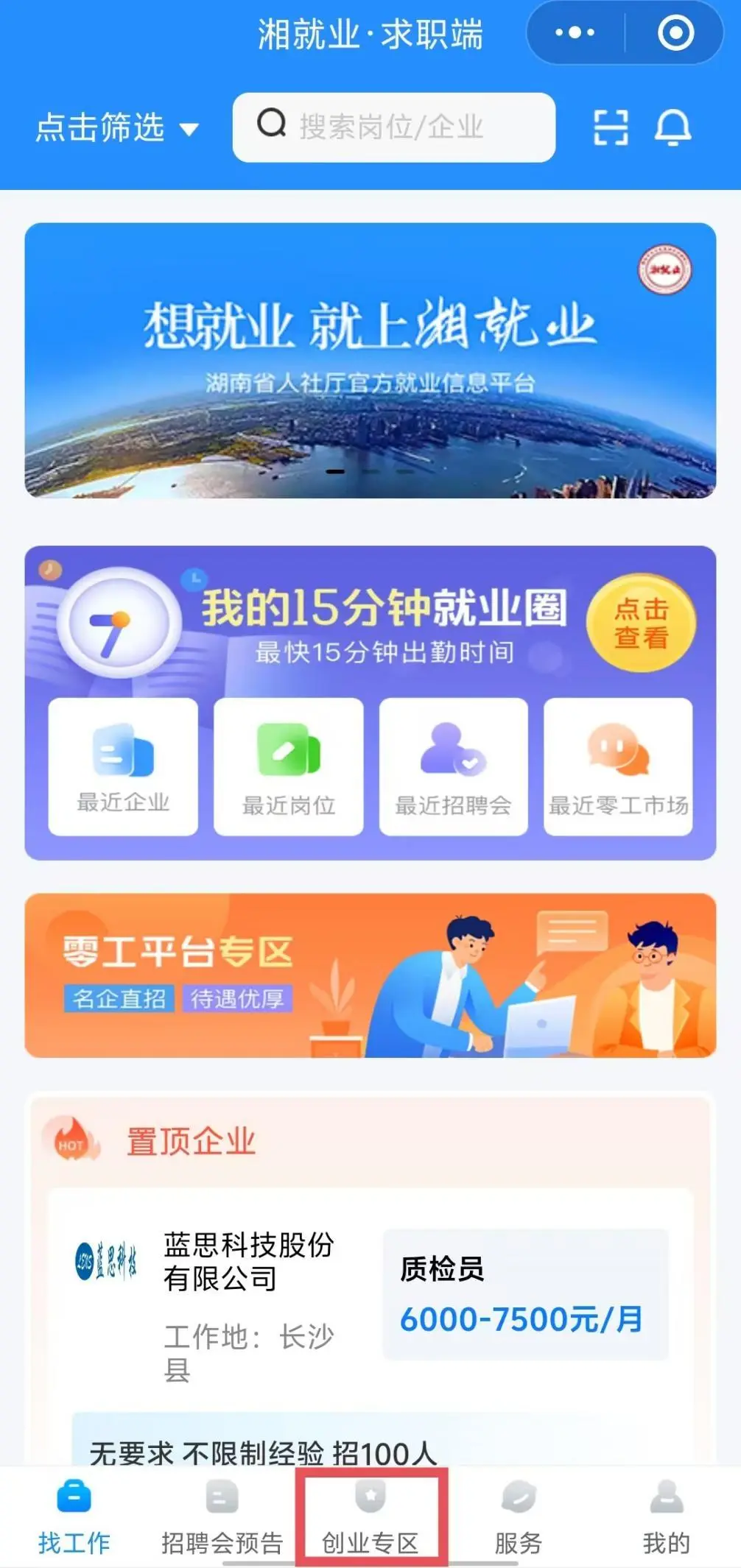741x1568 pixels.
Task: Tap the 点击查看 round button
Action: (x=641, y=623)
